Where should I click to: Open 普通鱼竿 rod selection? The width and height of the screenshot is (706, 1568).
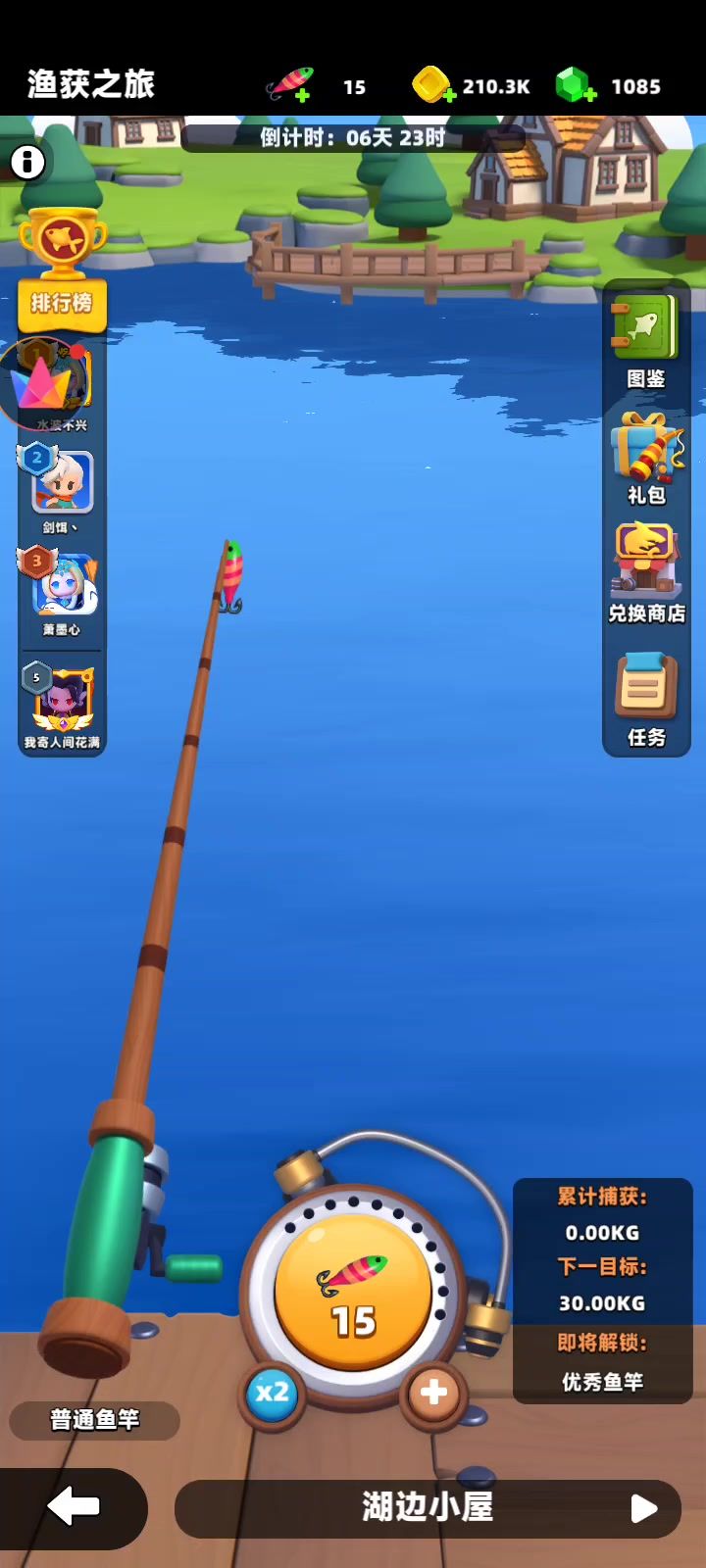click(94, 1419)
